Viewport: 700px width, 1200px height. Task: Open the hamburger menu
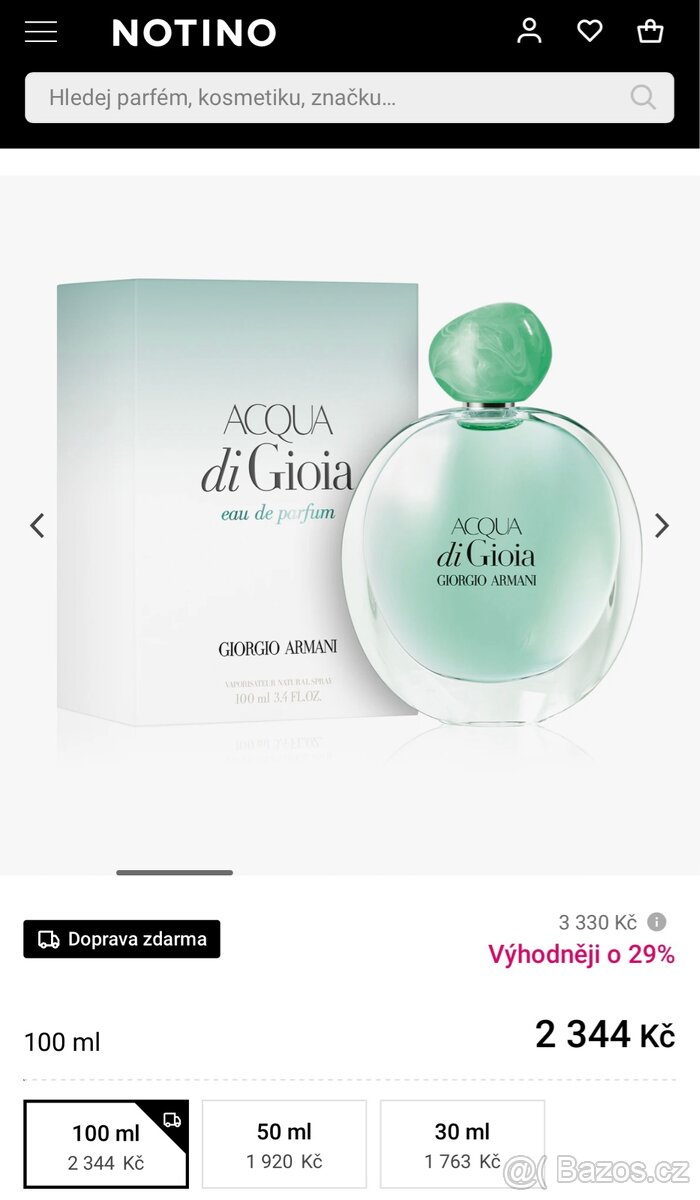pyautogui.click(x=41, y=32)
